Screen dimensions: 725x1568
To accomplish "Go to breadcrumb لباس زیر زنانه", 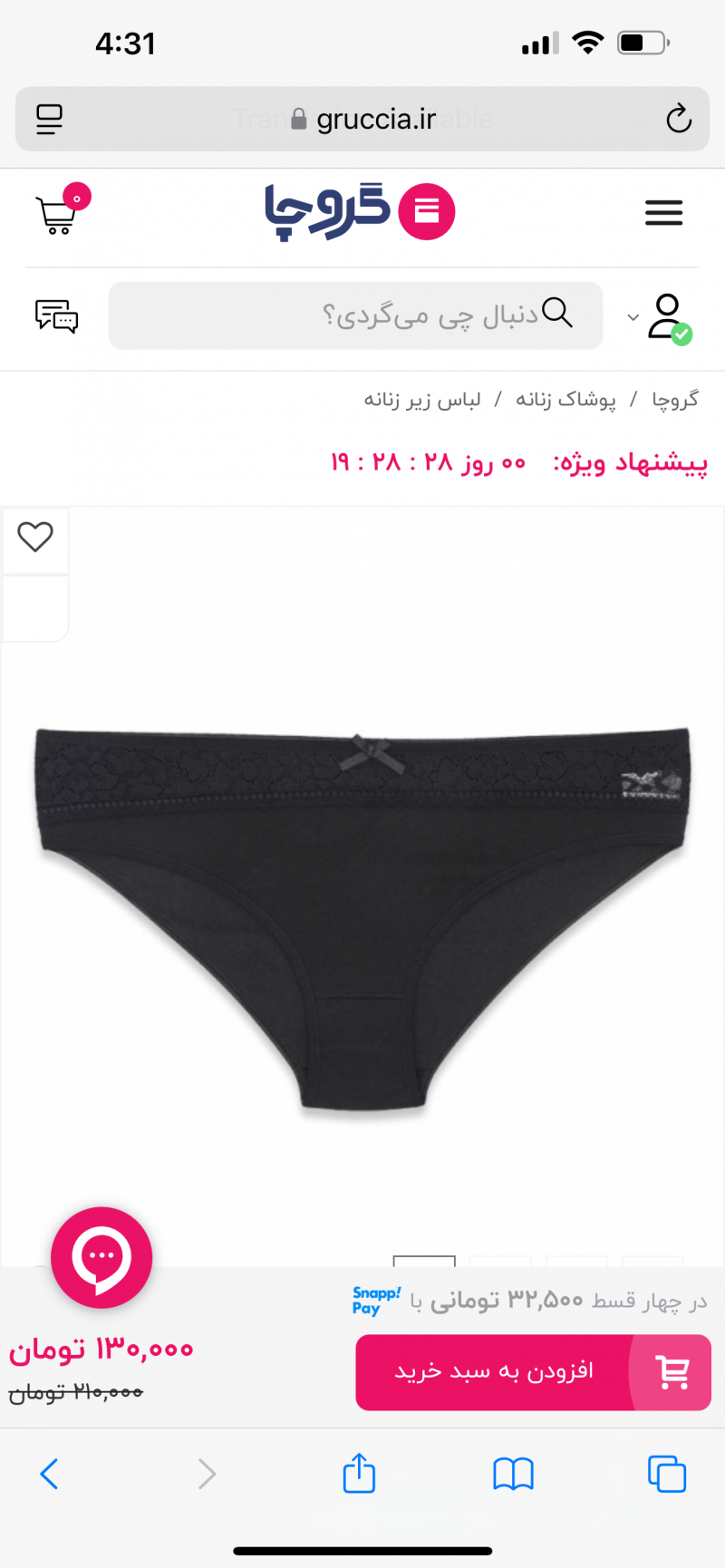I will pyautogui.click(x=422, y=400).
